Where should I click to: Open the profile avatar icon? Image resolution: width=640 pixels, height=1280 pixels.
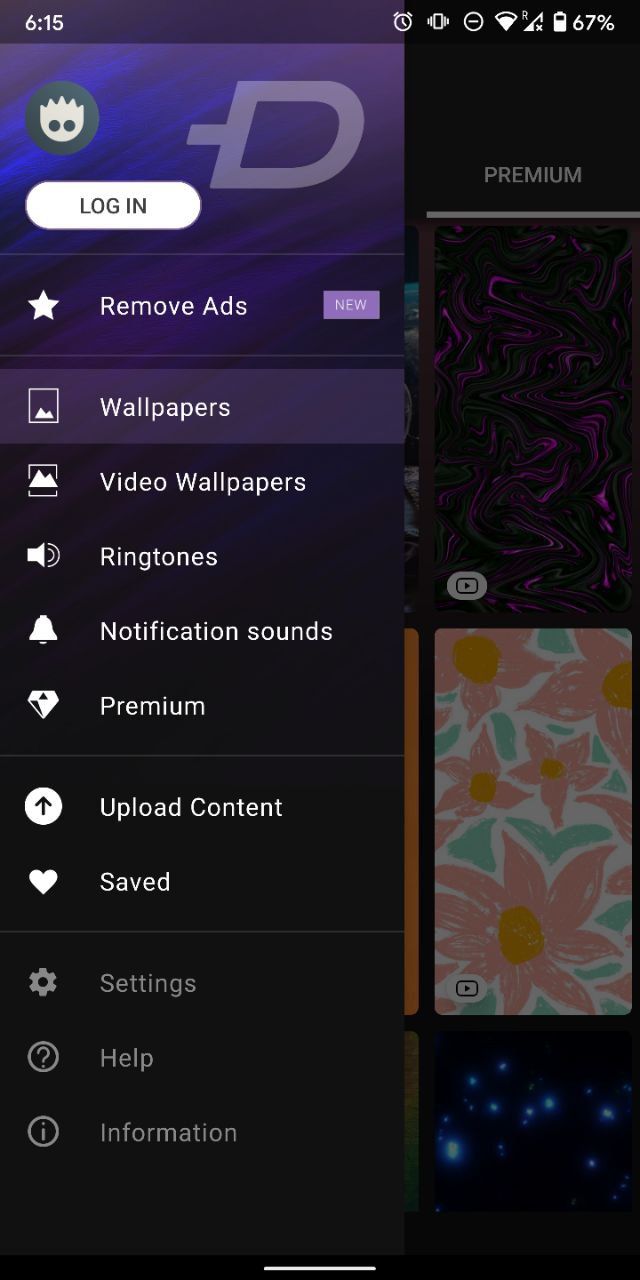pyautogui.click(x=62, y=118)
